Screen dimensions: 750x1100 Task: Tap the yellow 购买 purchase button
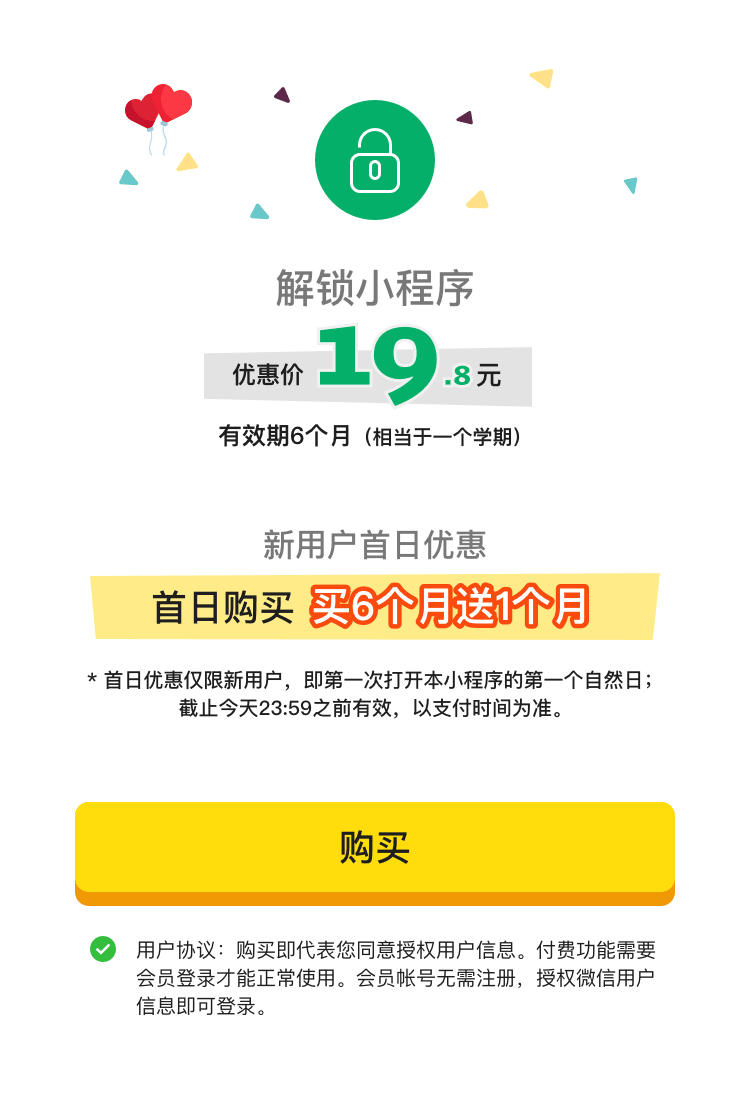[375, 848]
